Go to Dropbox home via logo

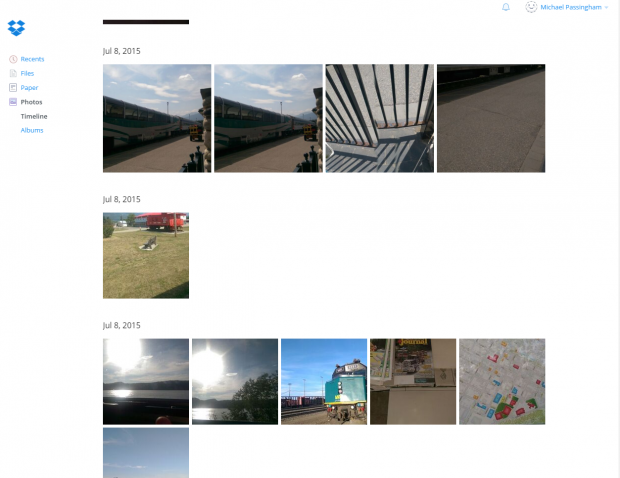pyautogui.click(x=16, y=28)
